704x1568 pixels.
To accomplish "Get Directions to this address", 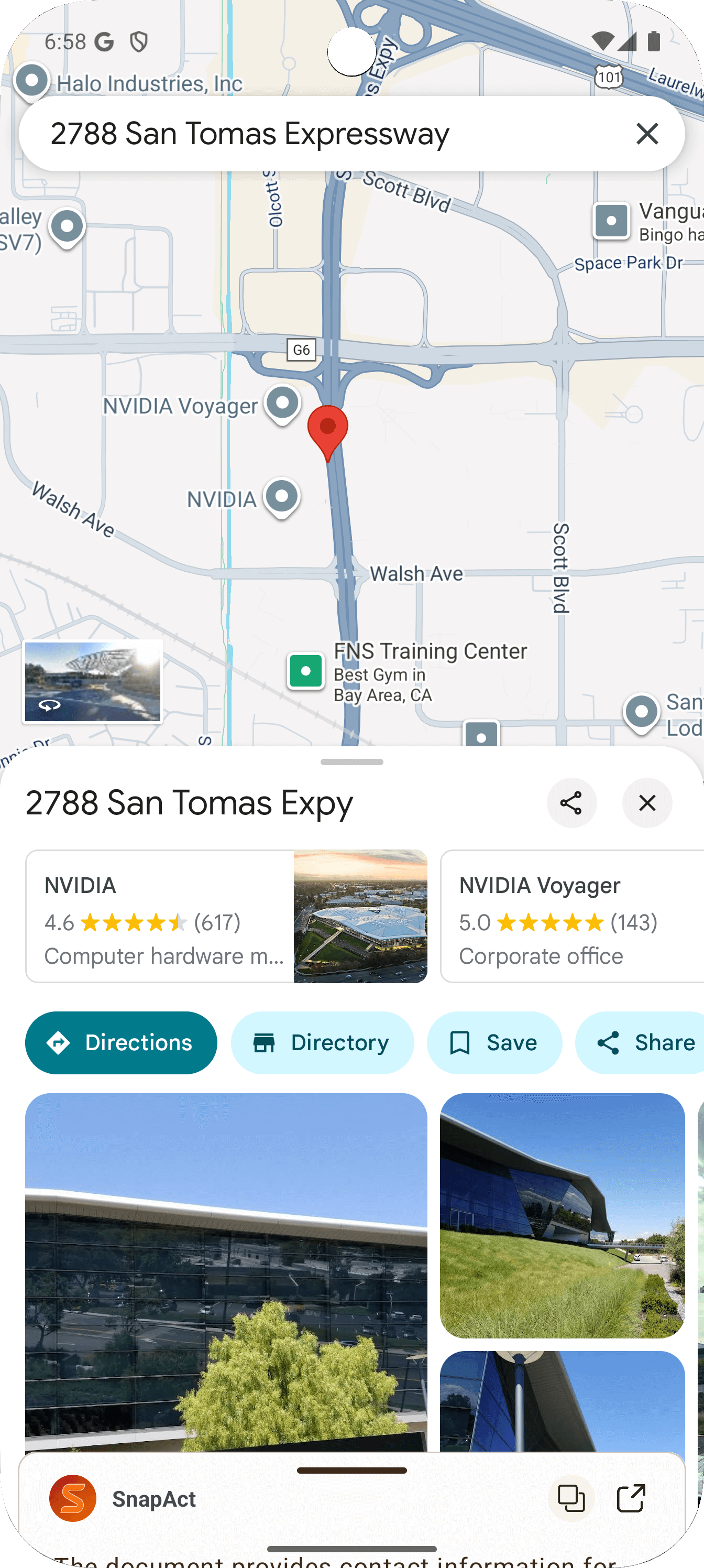I will pos(121,1043).
